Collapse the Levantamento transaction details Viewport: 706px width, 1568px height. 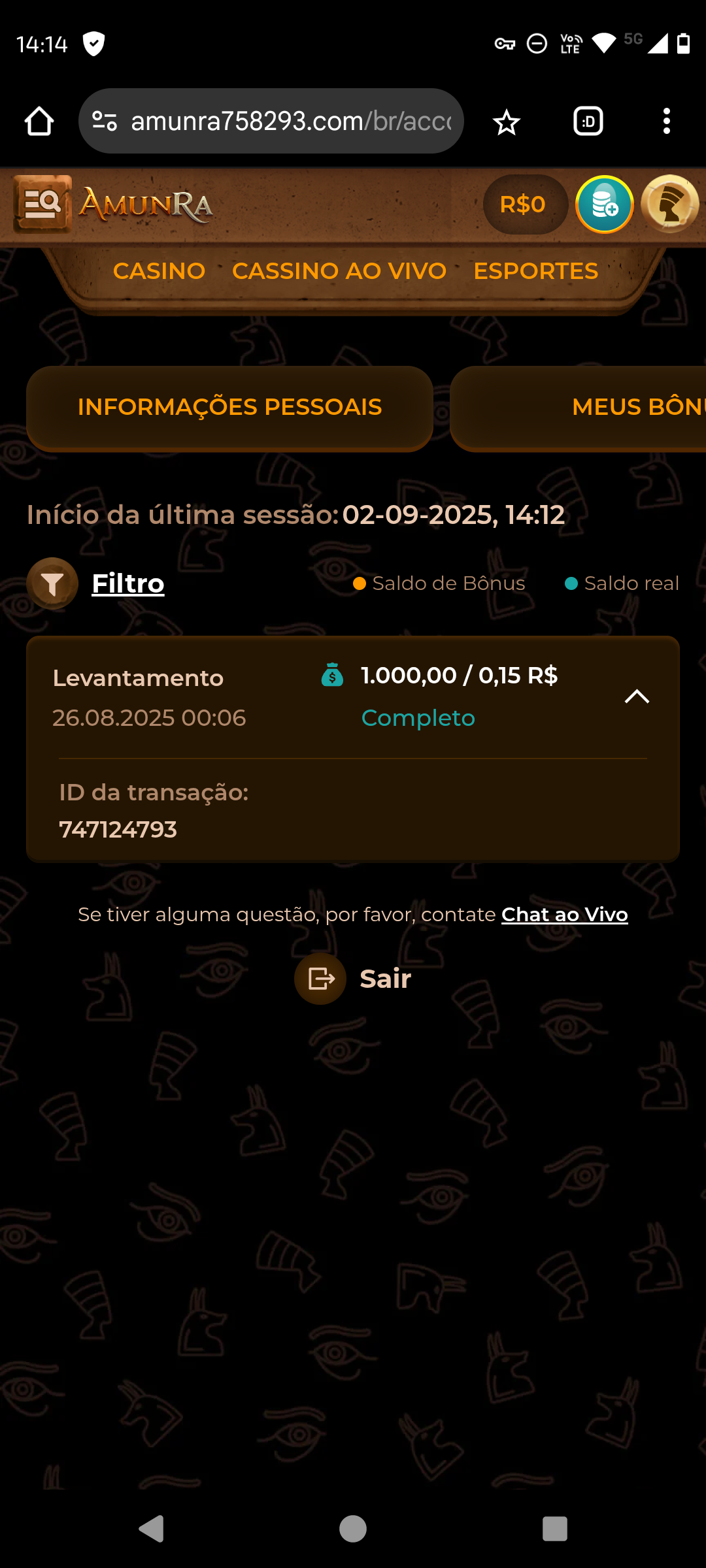coord(636,696)
